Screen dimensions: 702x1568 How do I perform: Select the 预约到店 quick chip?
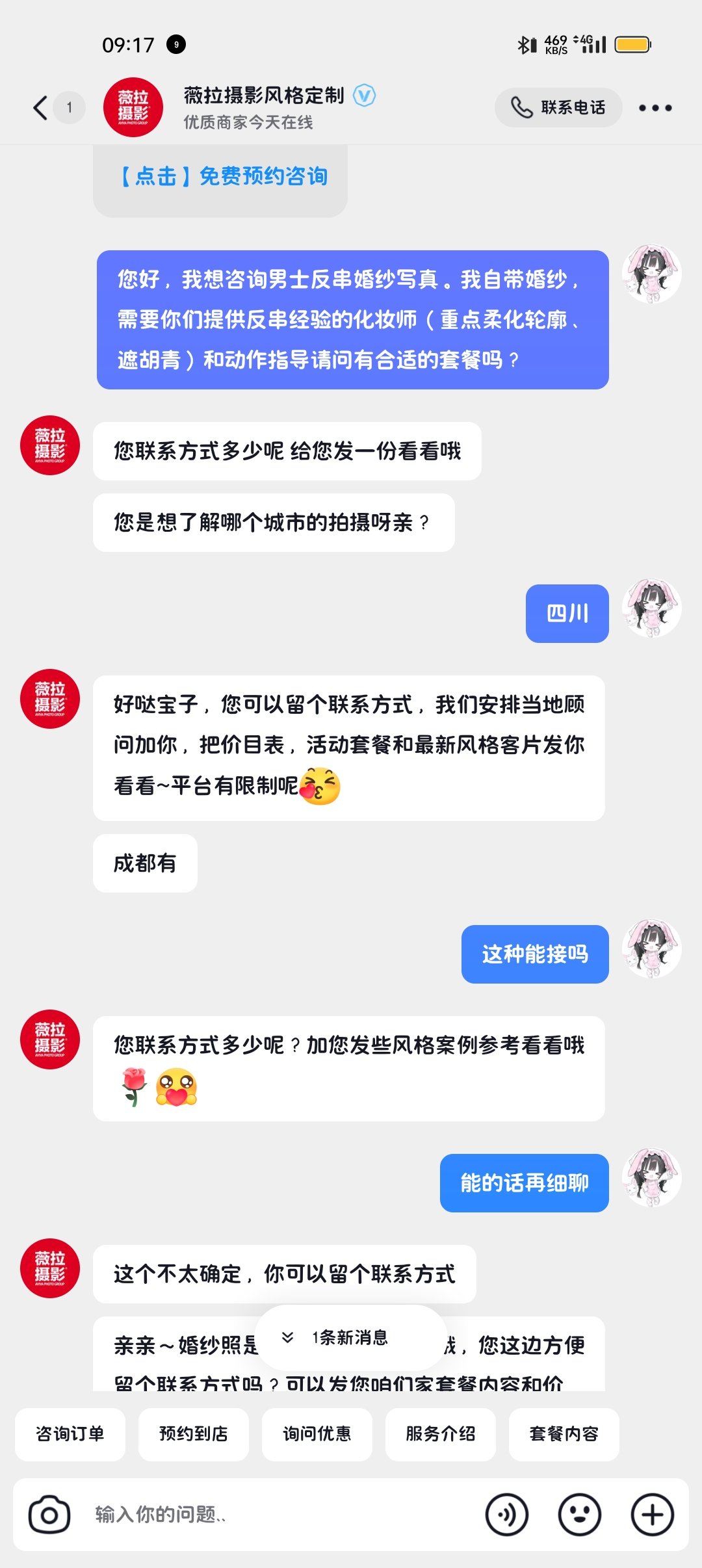194,1433
